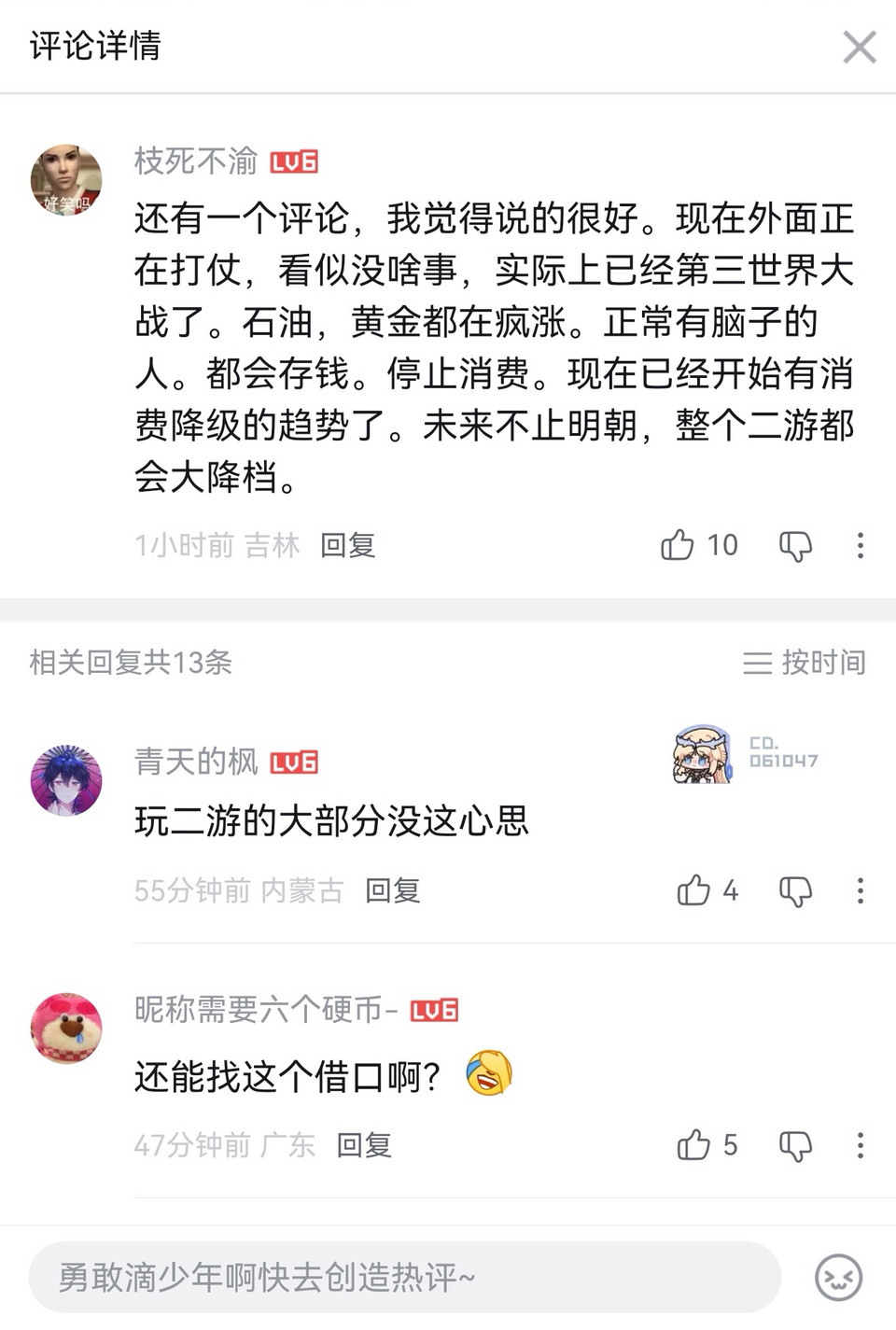Open 枝死不渝's profile avatar
The height and width of the screenshot is (1330, 896).
click(65, 180)
